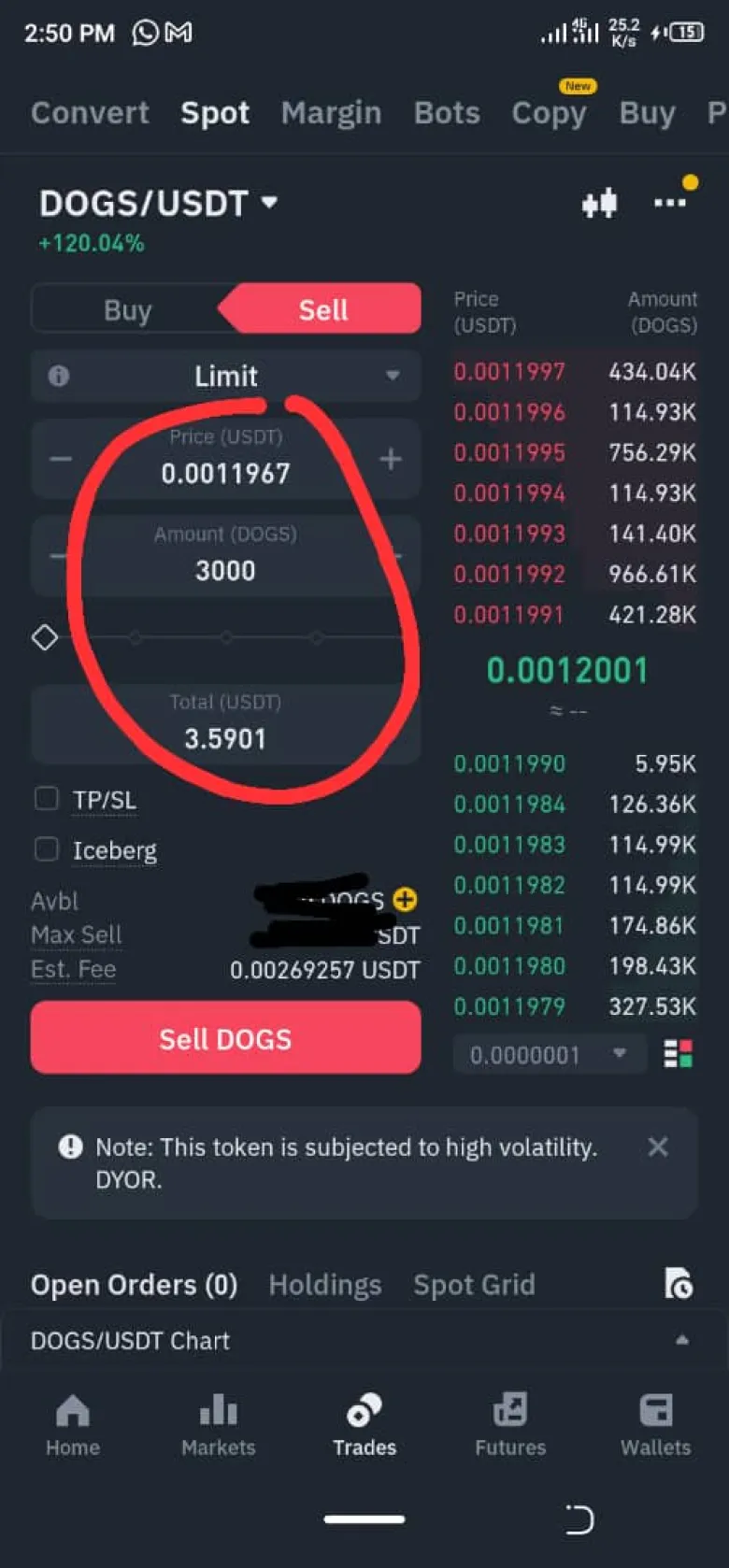Expand the DOGS/USDT Chart panel
The width and height of the screenshot is (729, 1568).
tap(681, 1340)
